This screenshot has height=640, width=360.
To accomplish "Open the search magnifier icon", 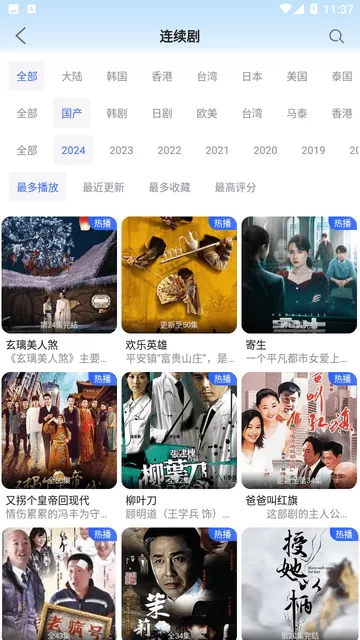I will pyautogui.click(x=336, y=36).
